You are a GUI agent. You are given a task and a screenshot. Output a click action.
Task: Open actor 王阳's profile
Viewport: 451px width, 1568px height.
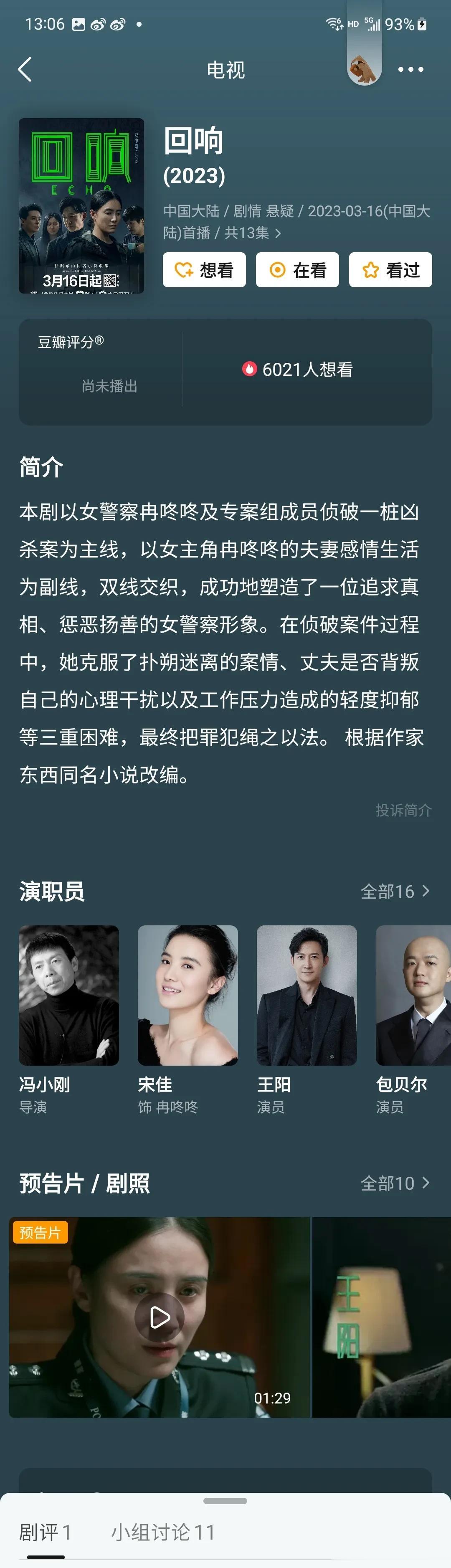[306, 995]
